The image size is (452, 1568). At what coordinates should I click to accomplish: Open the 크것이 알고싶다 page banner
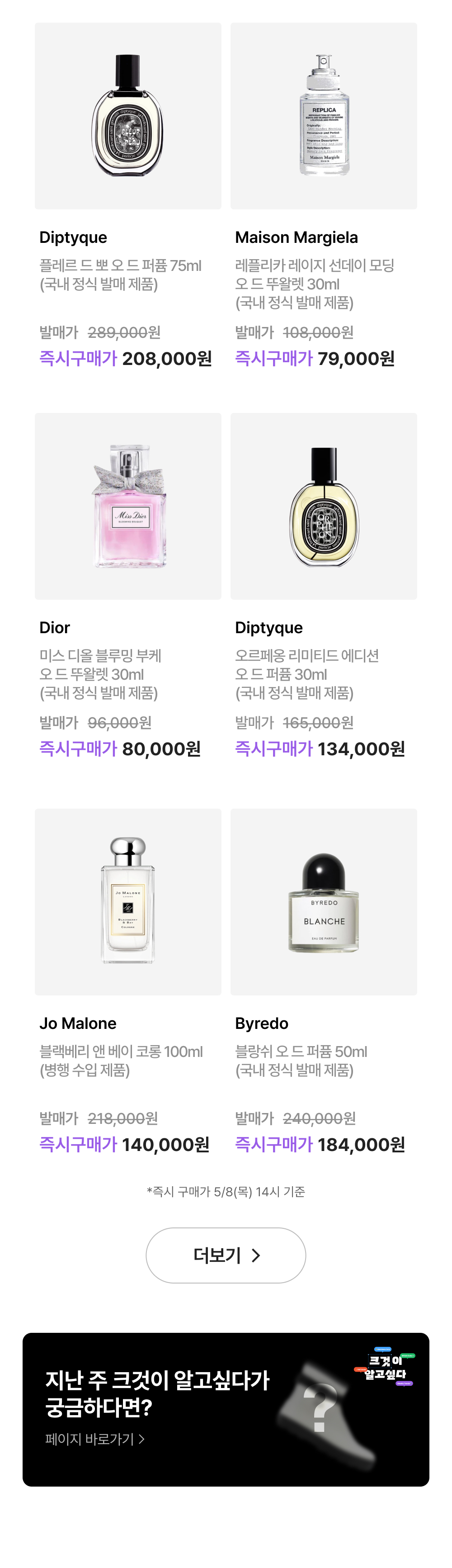tap(226, 1409)
